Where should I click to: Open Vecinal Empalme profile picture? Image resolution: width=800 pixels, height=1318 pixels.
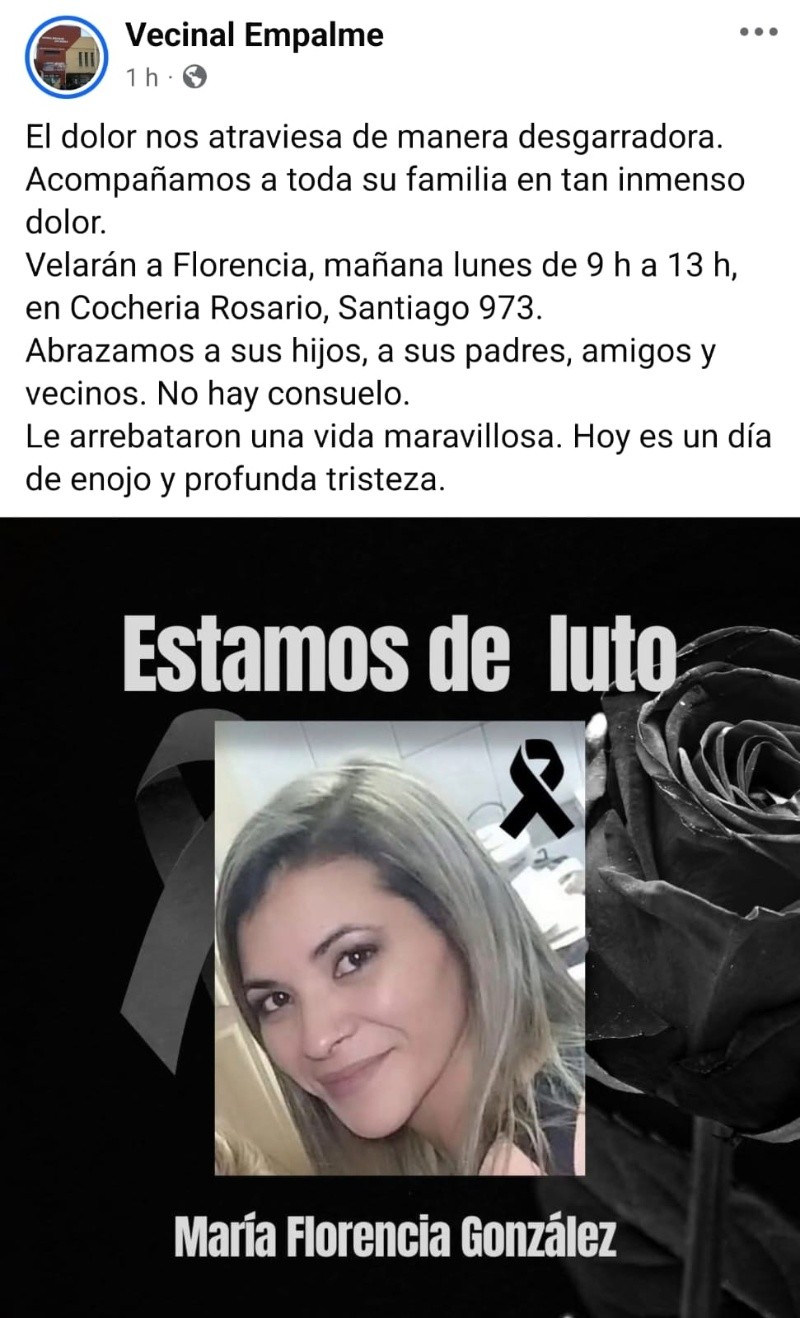(66, 56)
